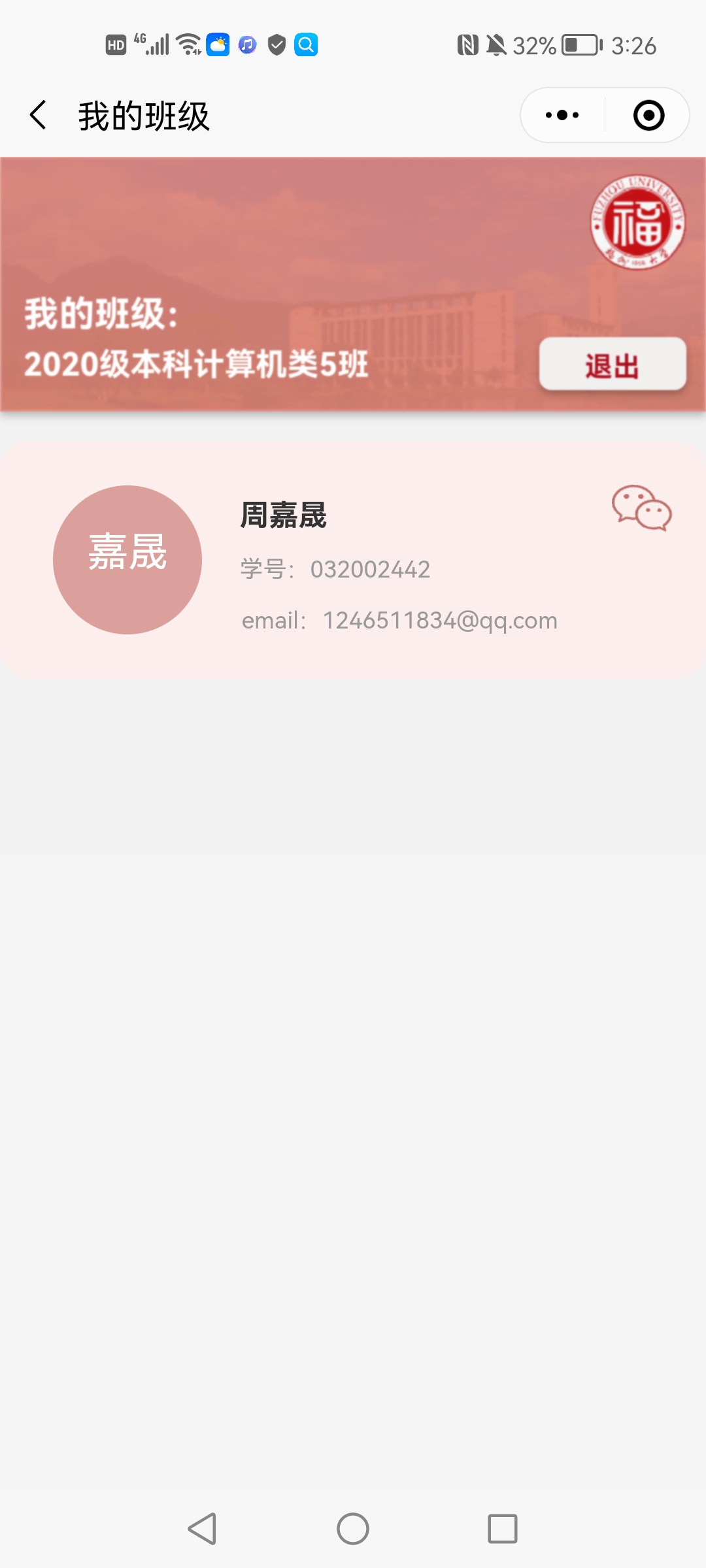Open WeChat contact for 周嘉晟
Viewport: 706px width, 1568px height.
click(641, 508)
